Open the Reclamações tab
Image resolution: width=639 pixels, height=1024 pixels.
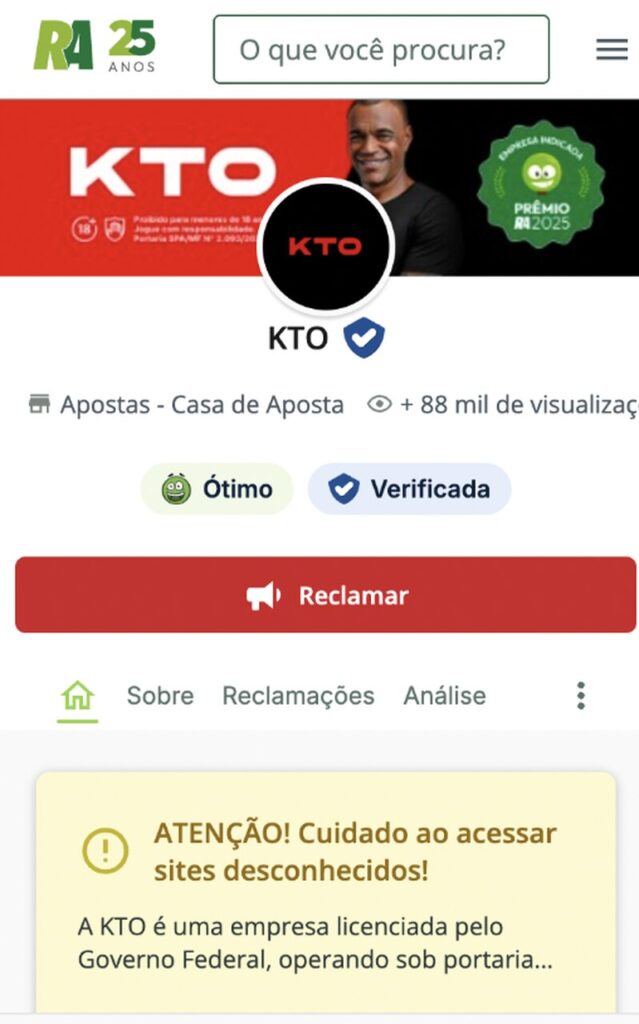pyautogui.click(x=298, y=695)
